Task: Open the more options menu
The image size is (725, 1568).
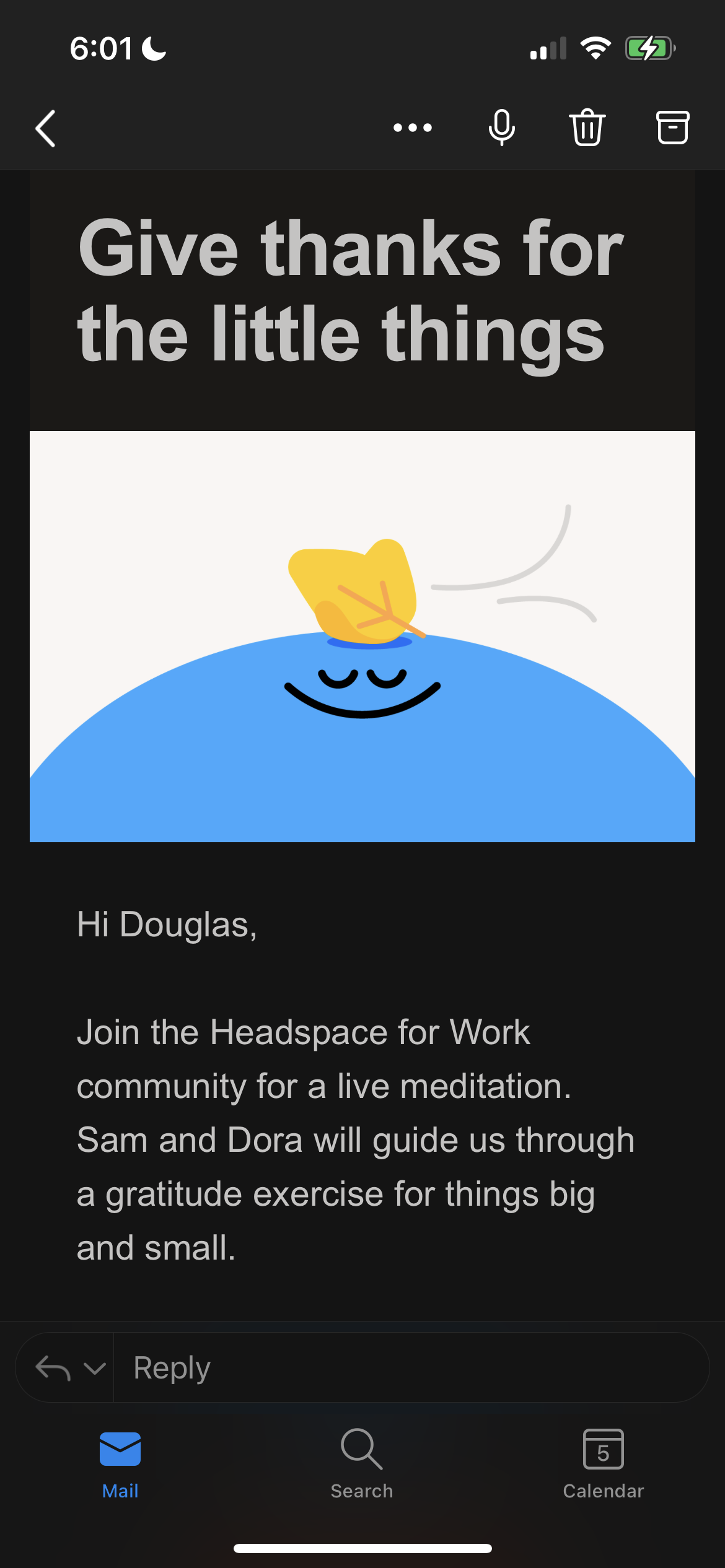Action: tap(413, 128)
